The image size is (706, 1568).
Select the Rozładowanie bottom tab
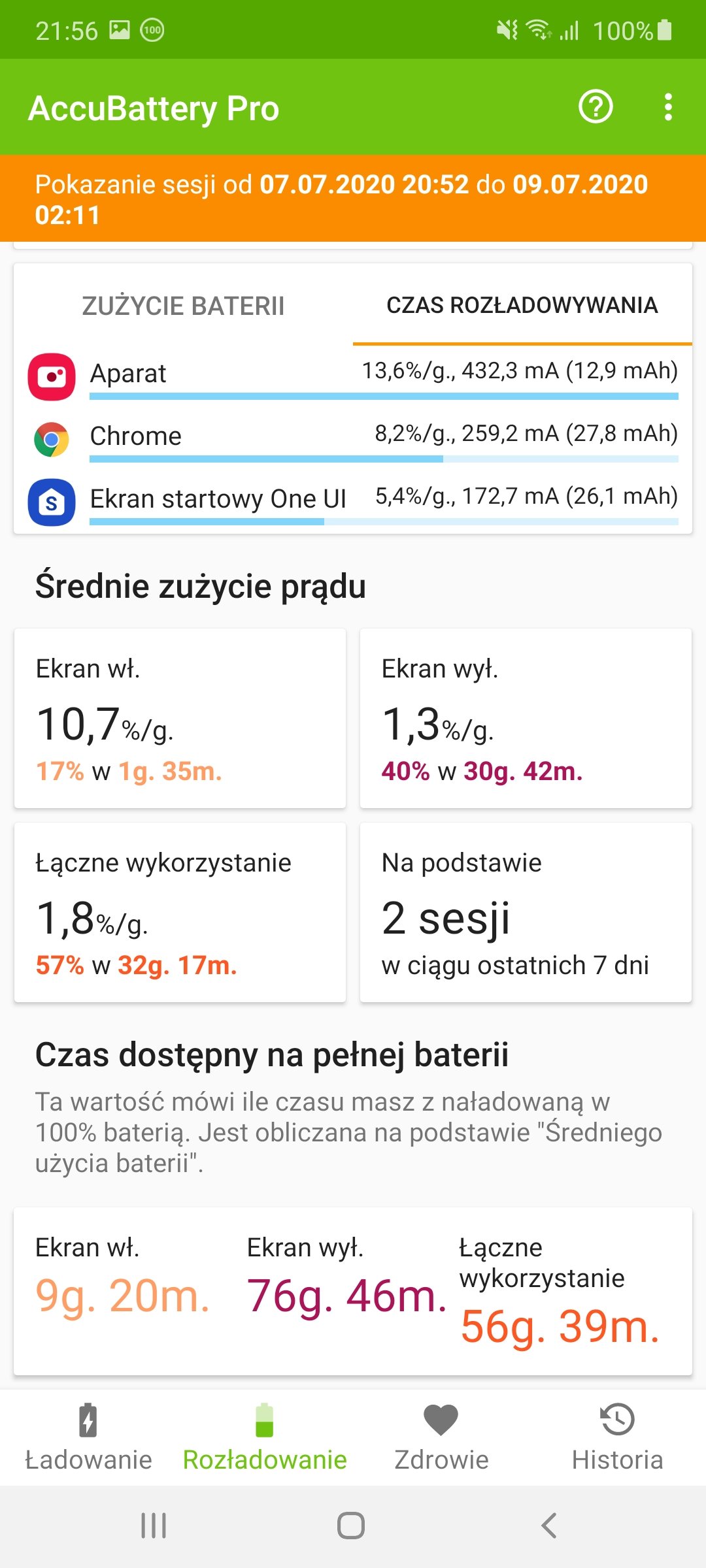pyautogui.click(x=265, y=1438)
